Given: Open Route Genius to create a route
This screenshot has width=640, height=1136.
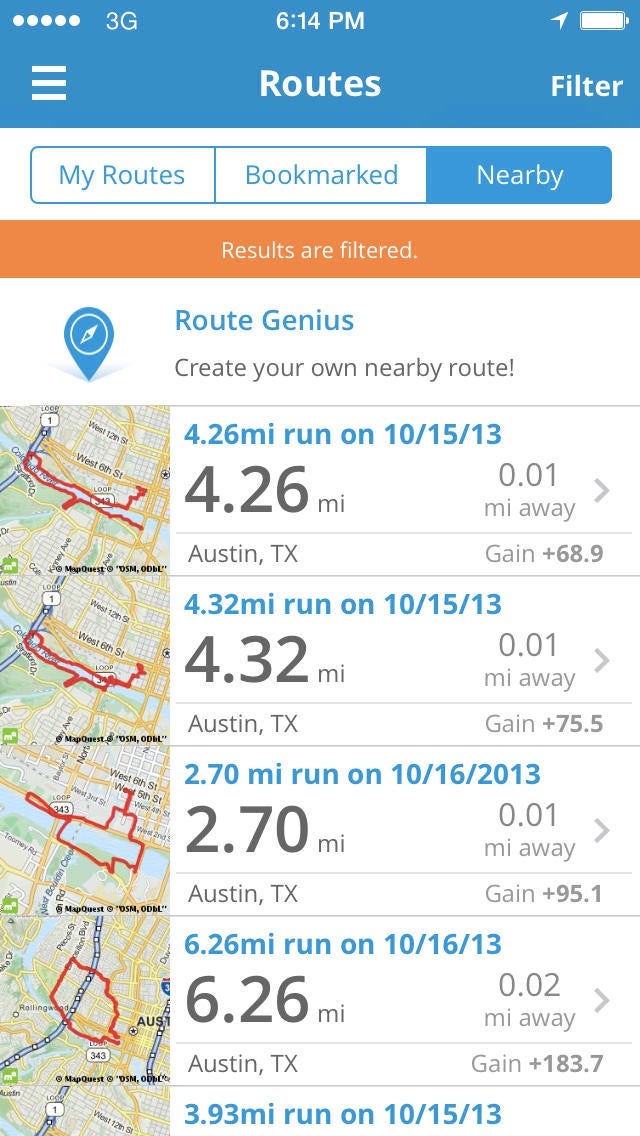Looking at the screenshot, I should [x=320, y=342].
